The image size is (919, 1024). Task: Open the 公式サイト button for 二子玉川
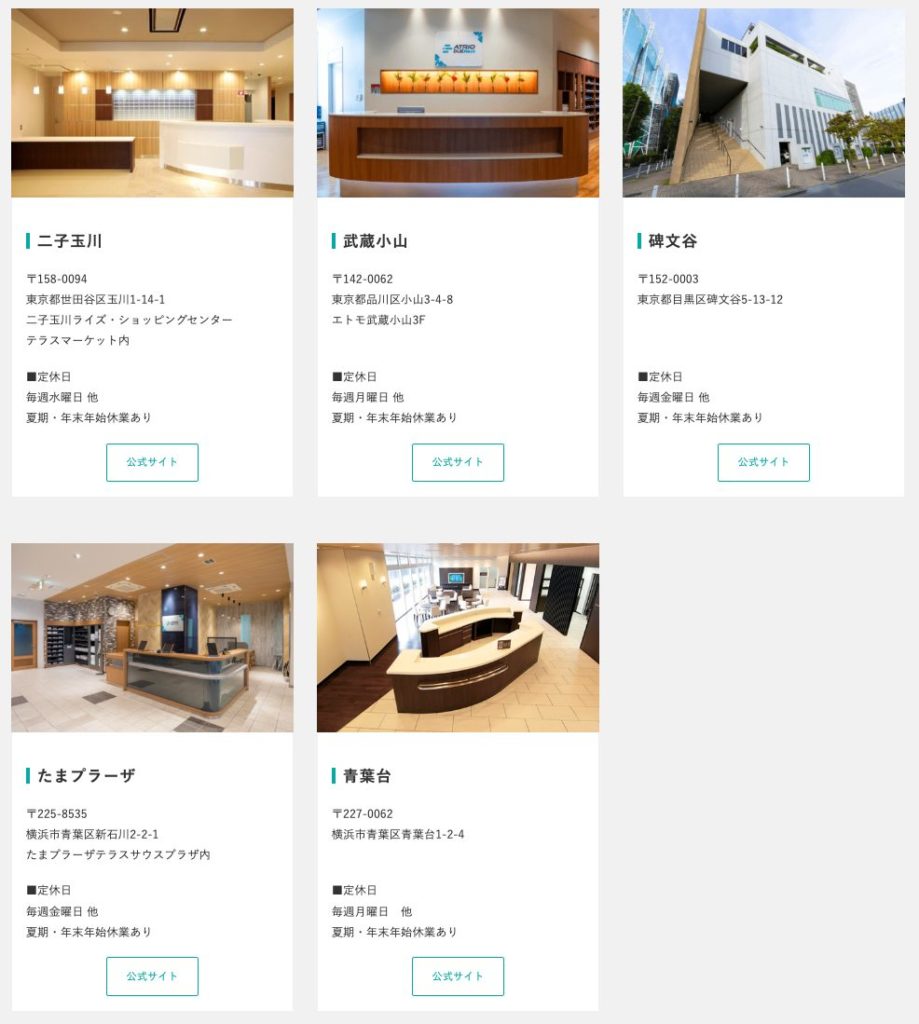click(x=152, y=462)
